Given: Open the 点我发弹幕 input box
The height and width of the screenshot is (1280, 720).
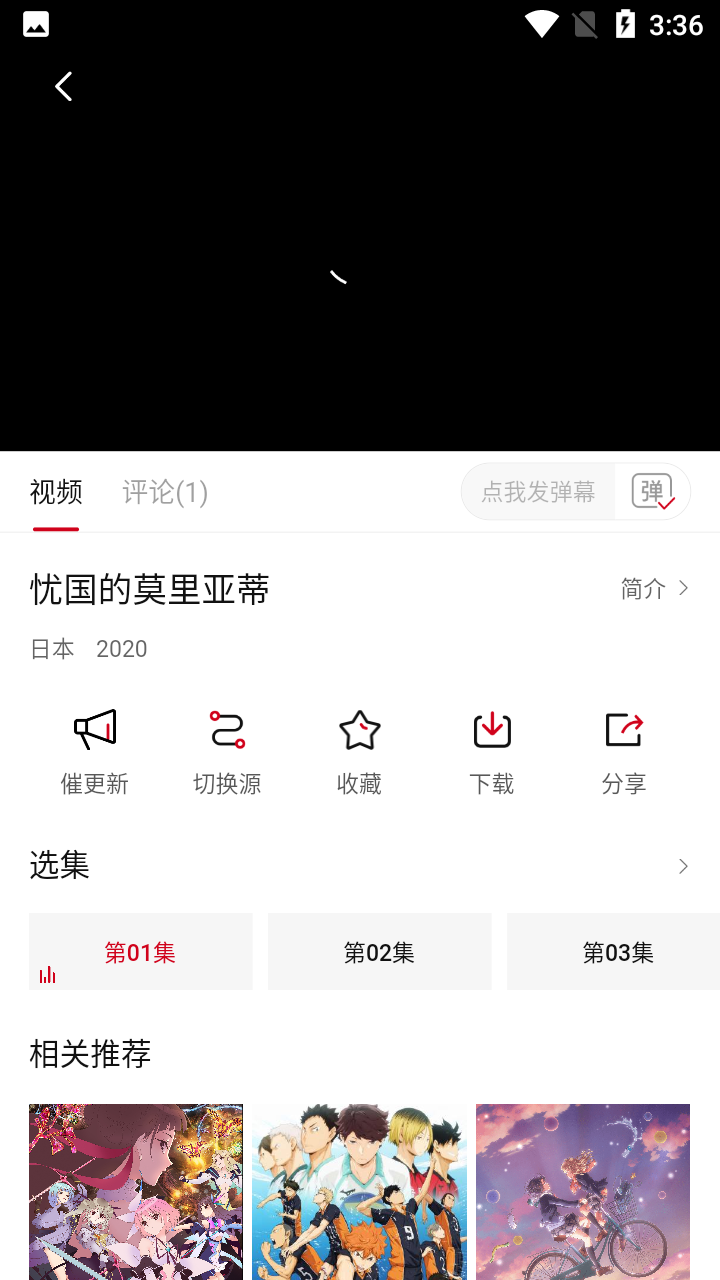Looking at the screenshot, I should coord(539,492).
